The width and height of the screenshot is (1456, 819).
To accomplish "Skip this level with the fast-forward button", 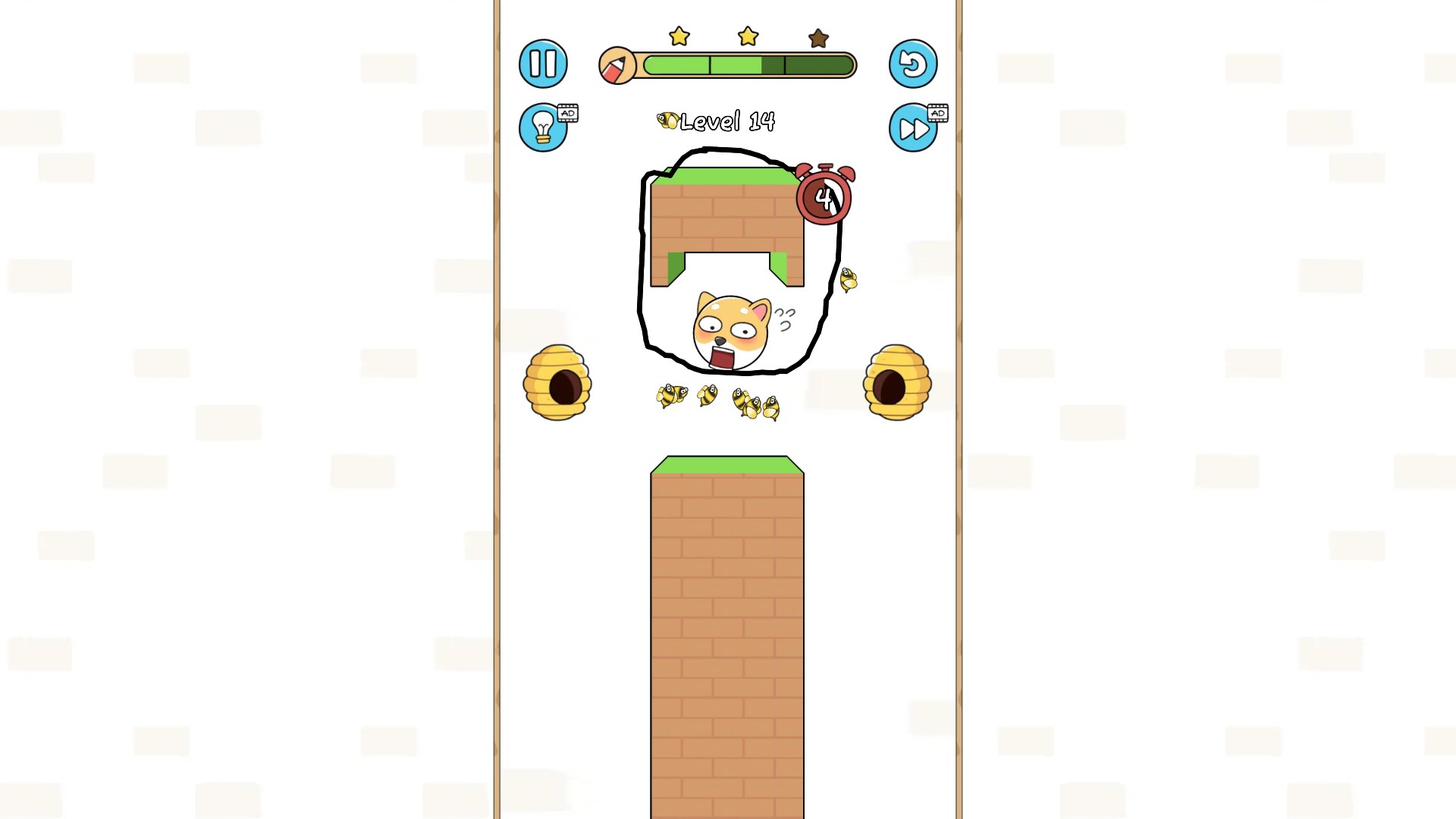I will 912,128.
